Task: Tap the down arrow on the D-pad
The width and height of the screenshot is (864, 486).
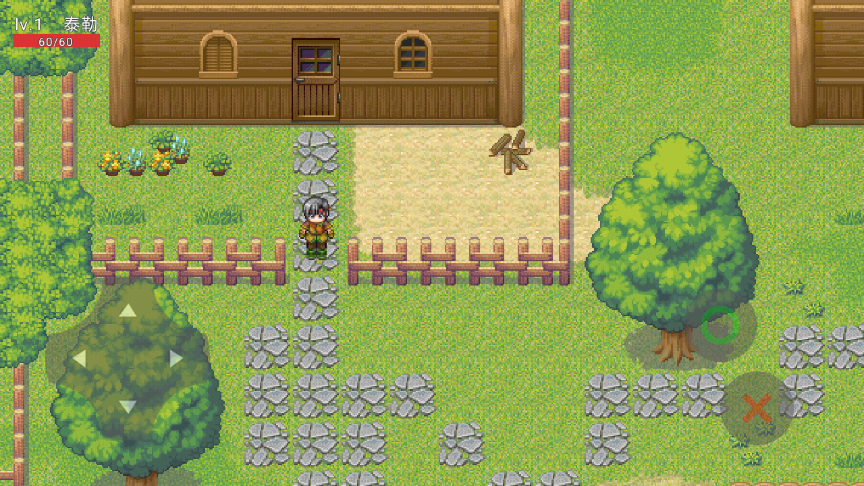Action: tap(128, 405)
